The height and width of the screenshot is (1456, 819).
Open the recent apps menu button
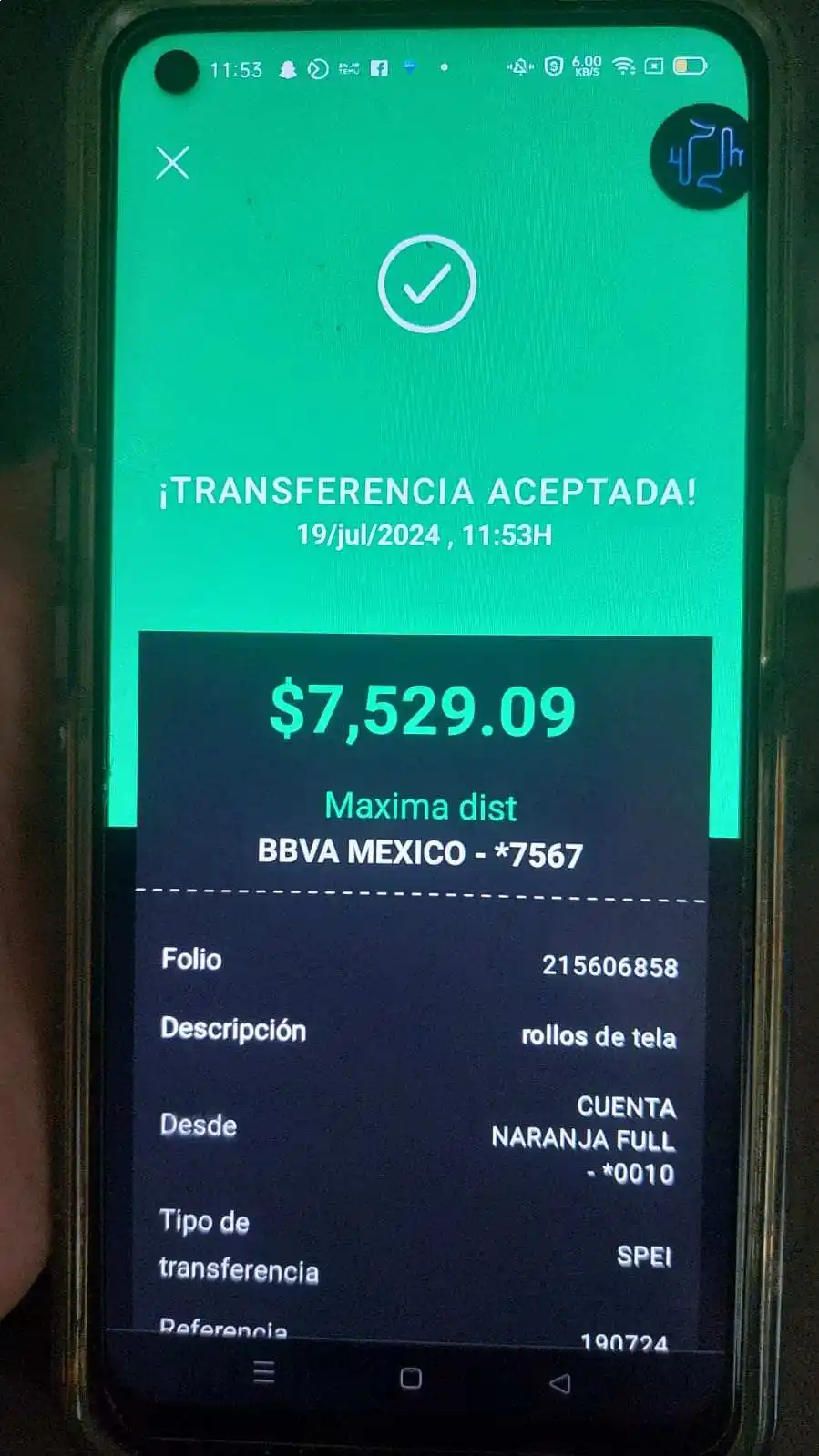pos(264,1373)
